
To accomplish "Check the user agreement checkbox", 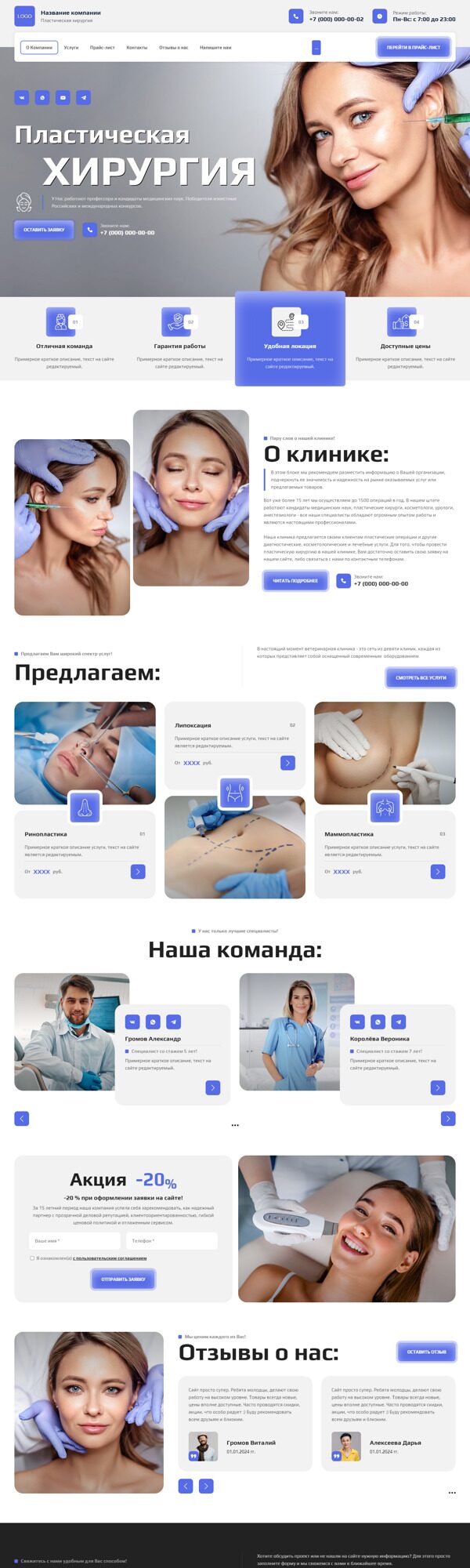I will tap(32, 1258).
